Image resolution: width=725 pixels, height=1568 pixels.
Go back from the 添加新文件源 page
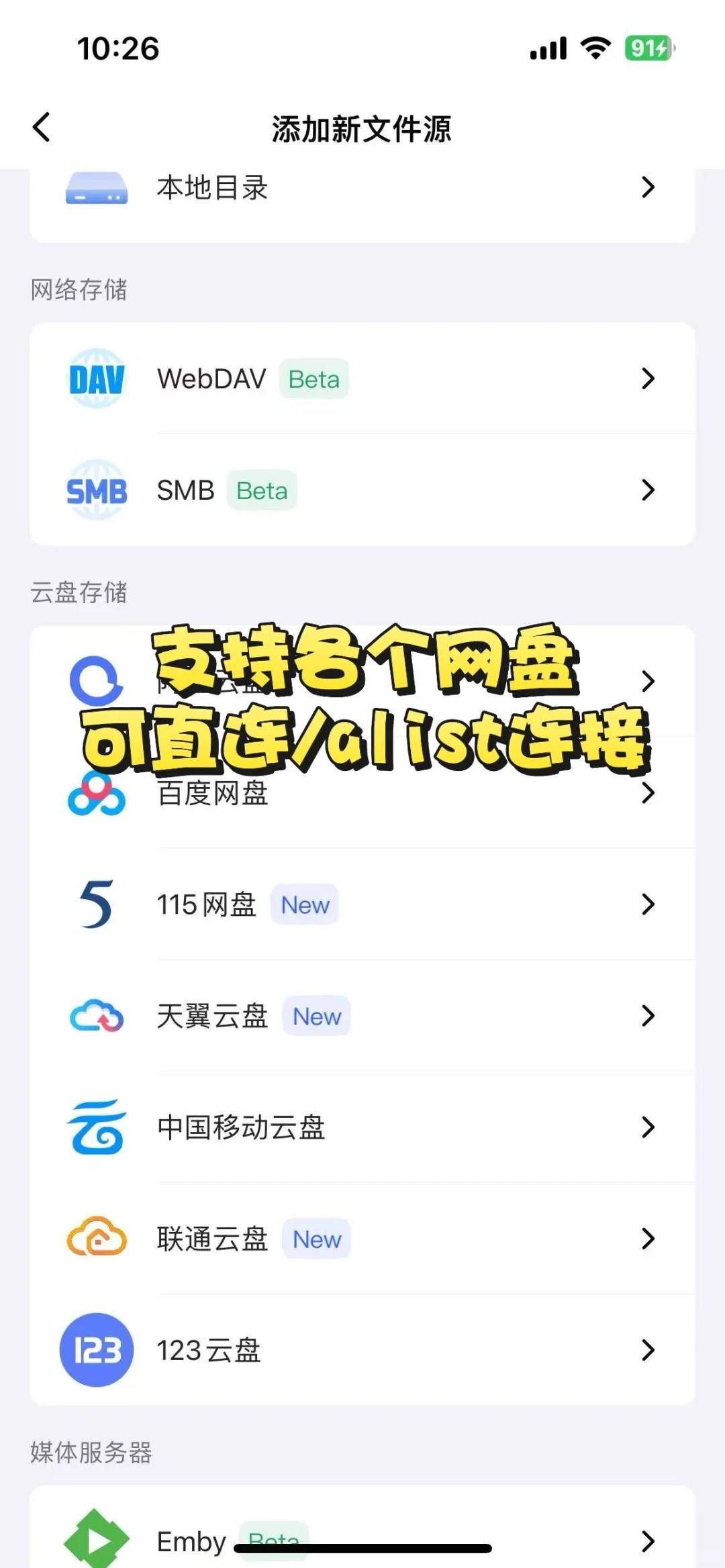click(42, 127)
